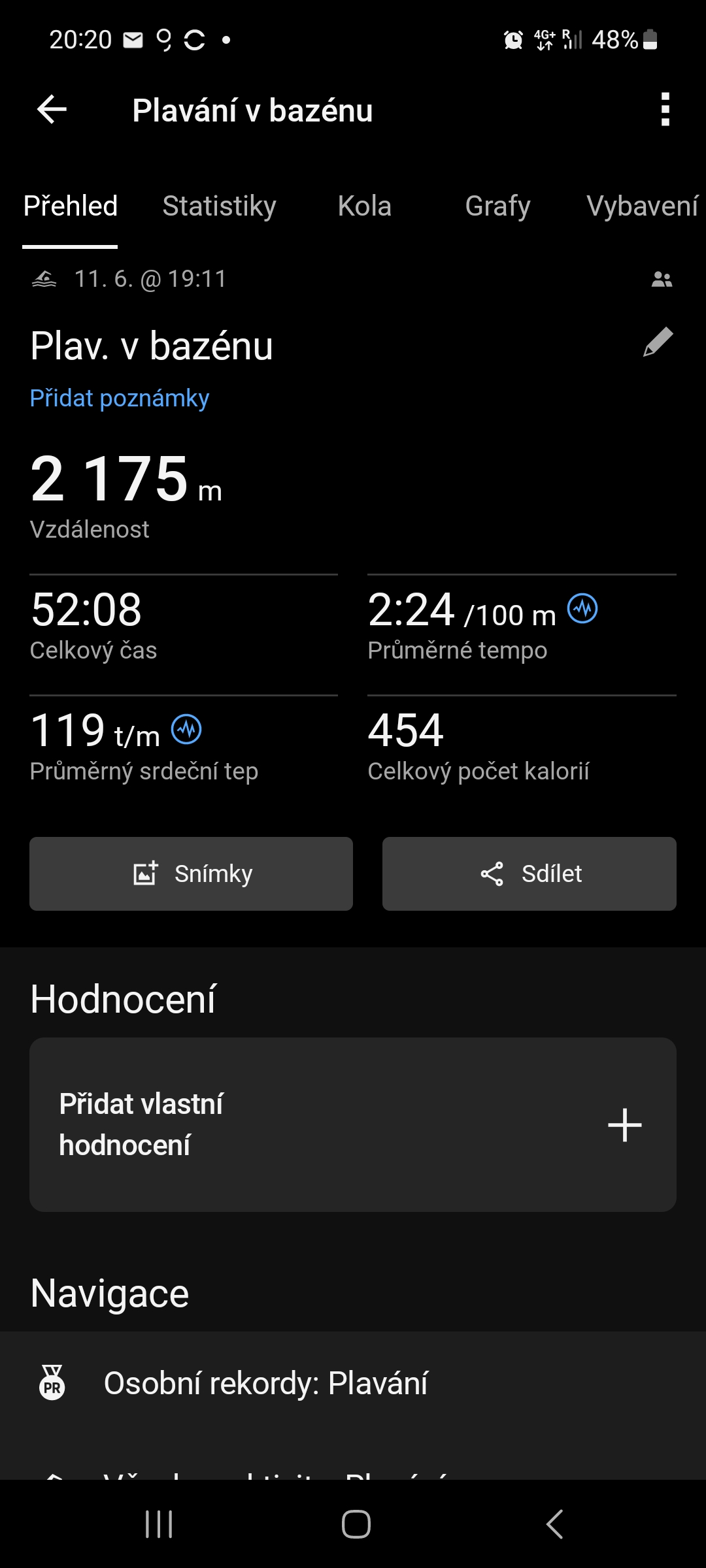Tap the system home button
The image size is (706, 1568).
pyautogui.click(x=356, y=1524)
